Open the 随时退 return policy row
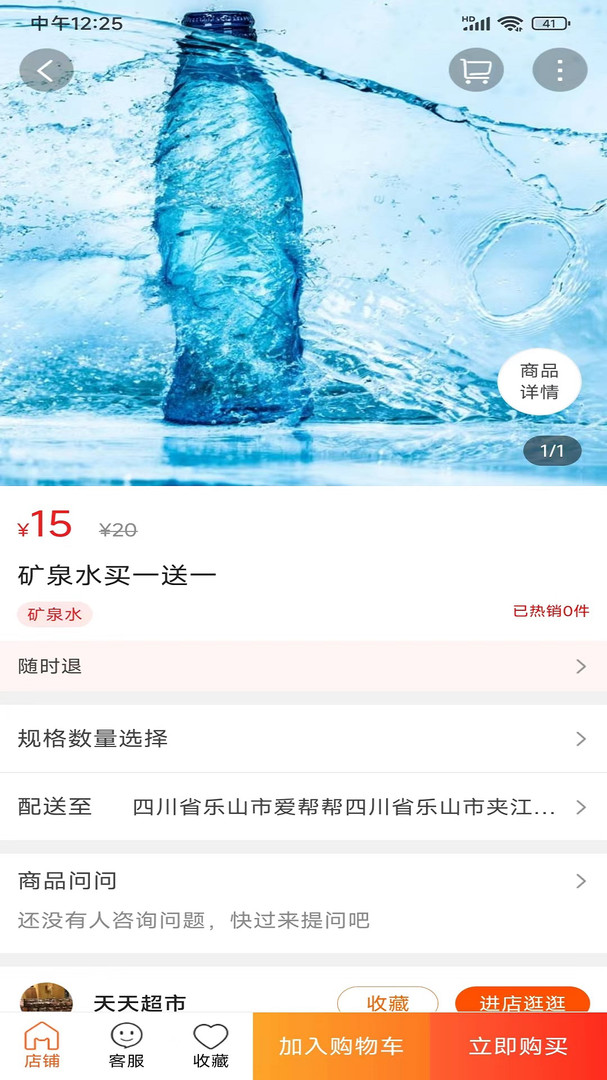The height and width of the screenshot is (1080, 607). (303, 666)
